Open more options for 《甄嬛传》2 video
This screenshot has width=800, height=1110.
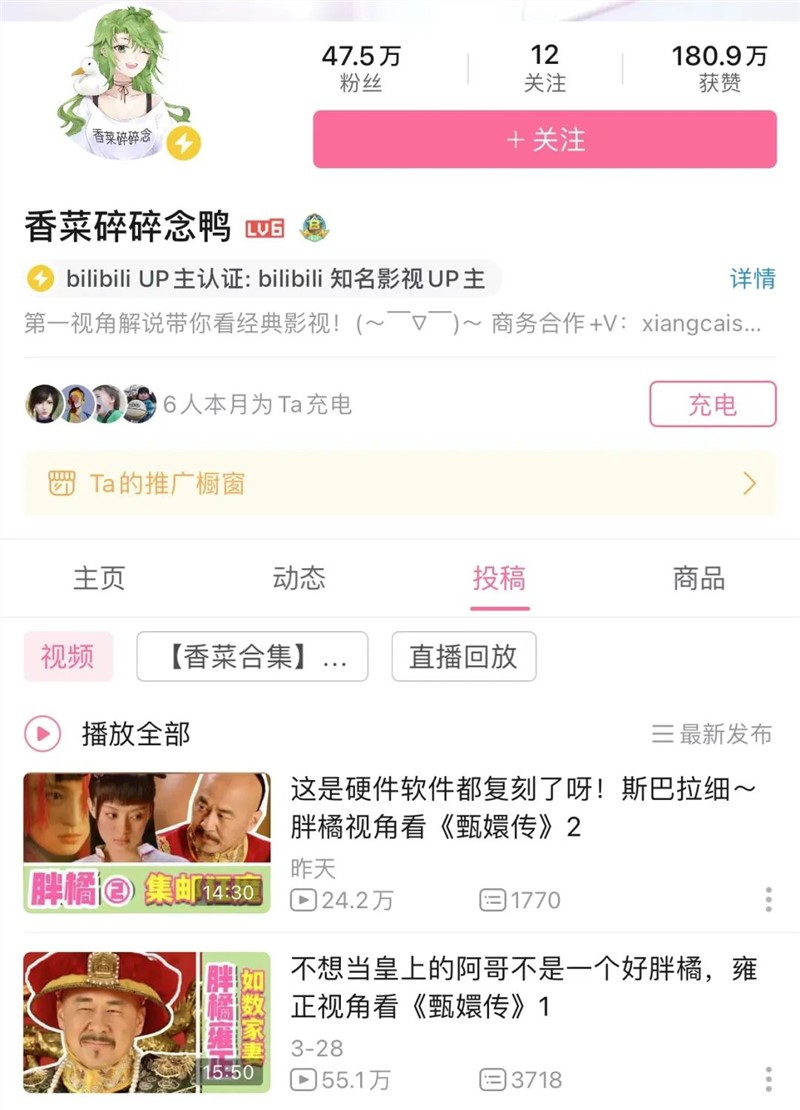pos(768,899)
